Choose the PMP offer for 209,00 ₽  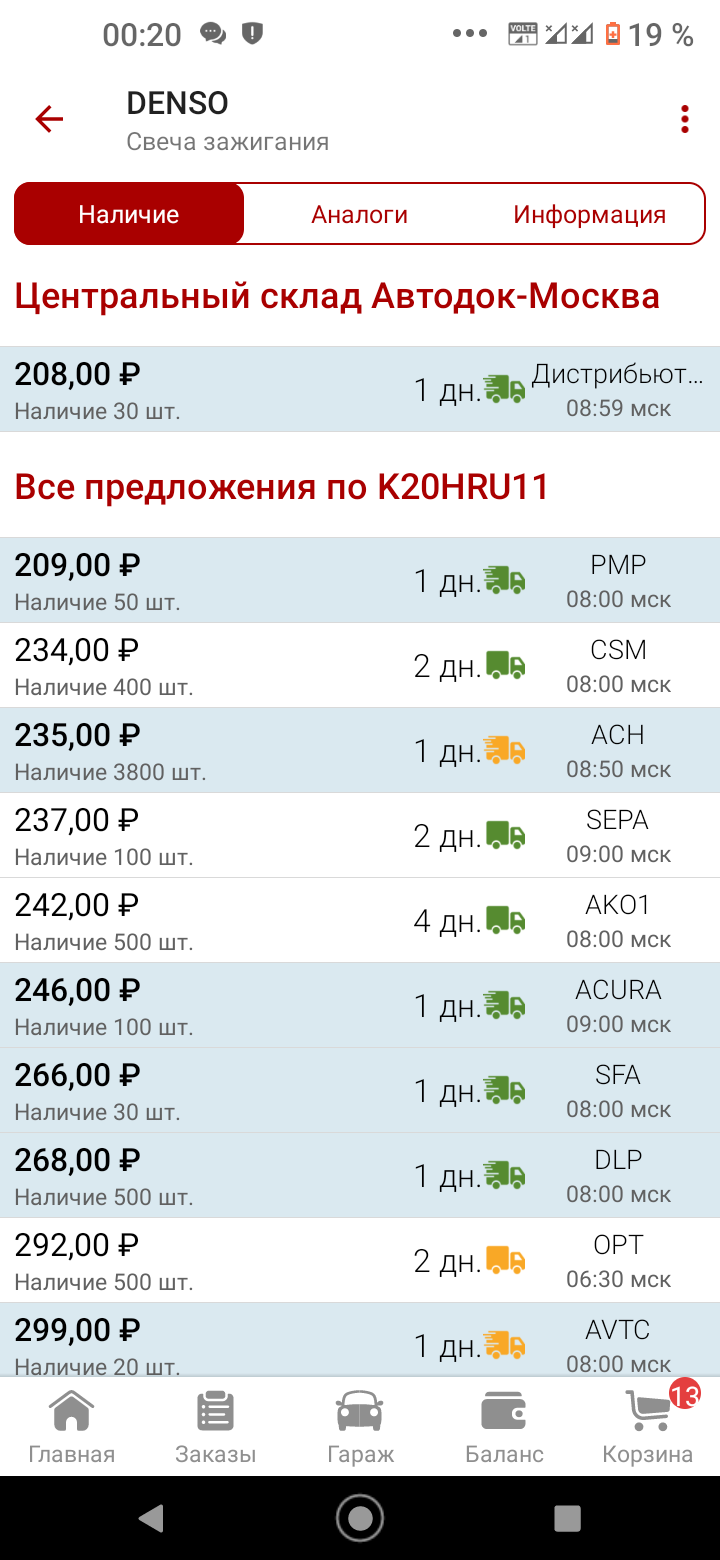(360, 581)
